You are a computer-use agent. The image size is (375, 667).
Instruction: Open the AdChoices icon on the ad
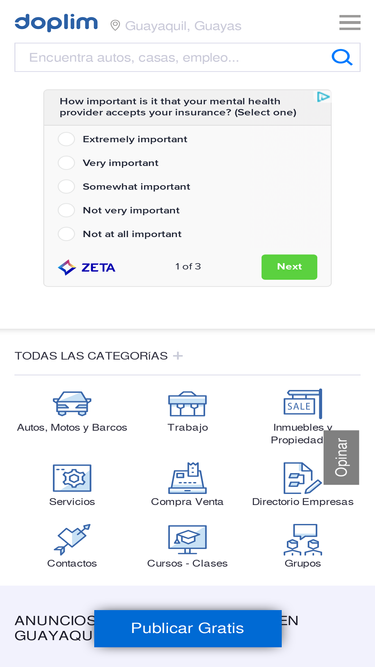(323, 97)
